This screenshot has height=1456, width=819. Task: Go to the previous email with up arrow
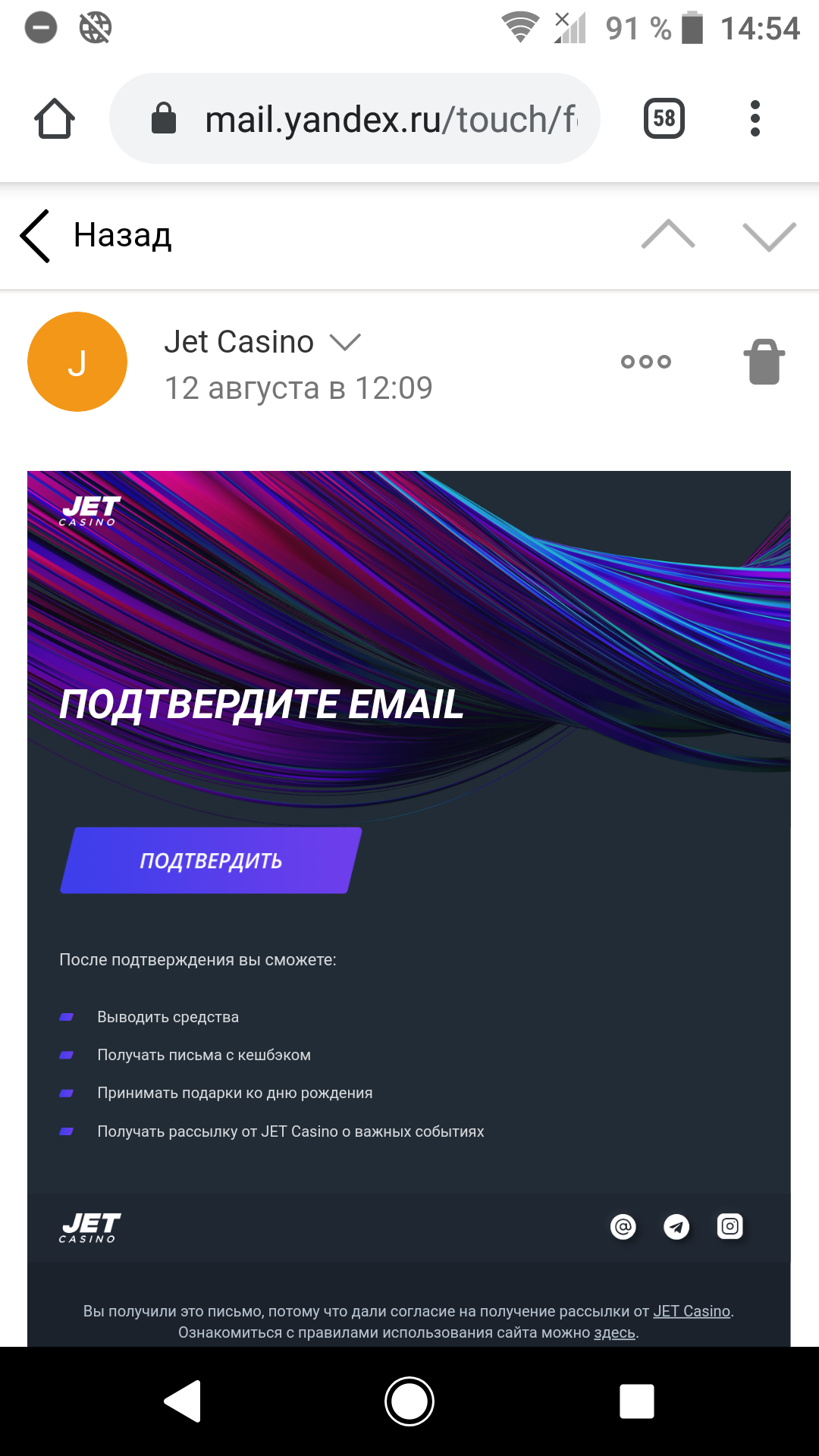point(667,235)
